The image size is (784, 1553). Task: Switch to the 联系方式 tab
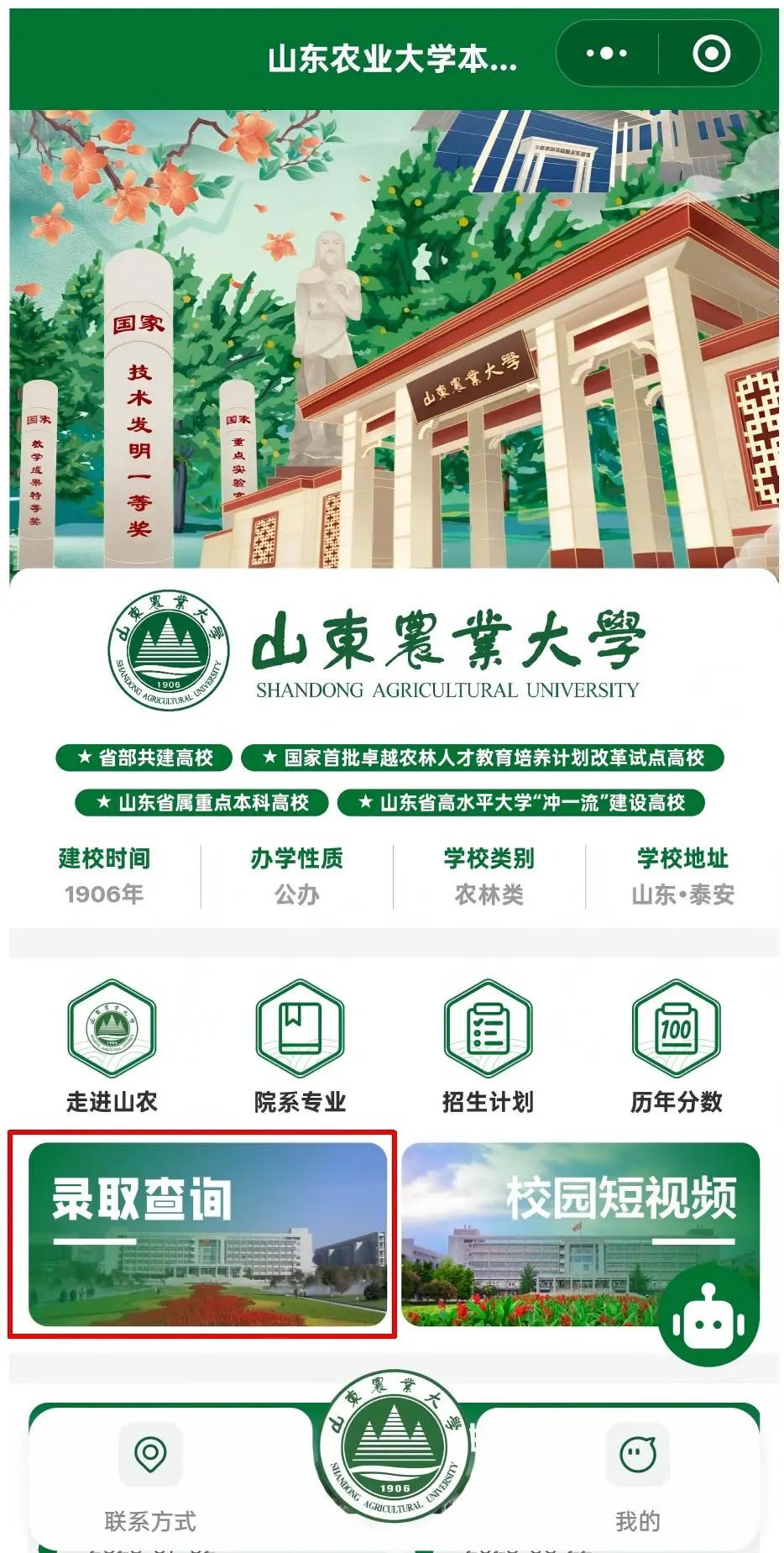(x=150, y=1478)
